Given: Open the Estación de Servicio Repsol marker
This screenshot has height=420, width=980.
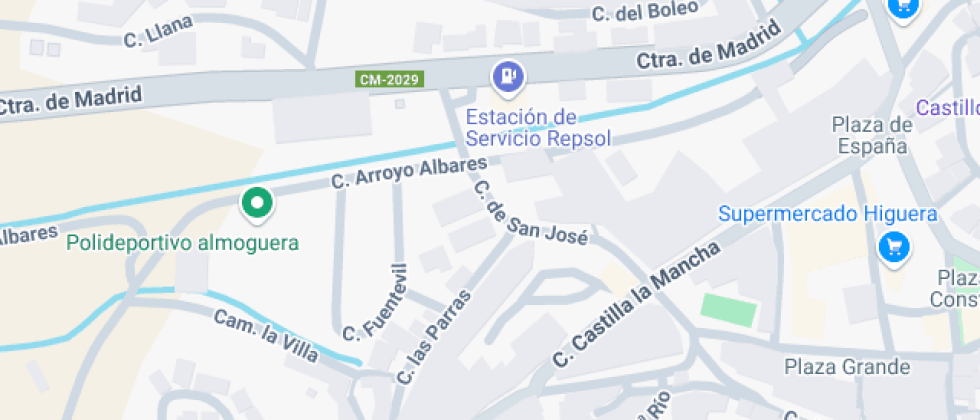Looking at the screenshot, I should click(509, 75).
